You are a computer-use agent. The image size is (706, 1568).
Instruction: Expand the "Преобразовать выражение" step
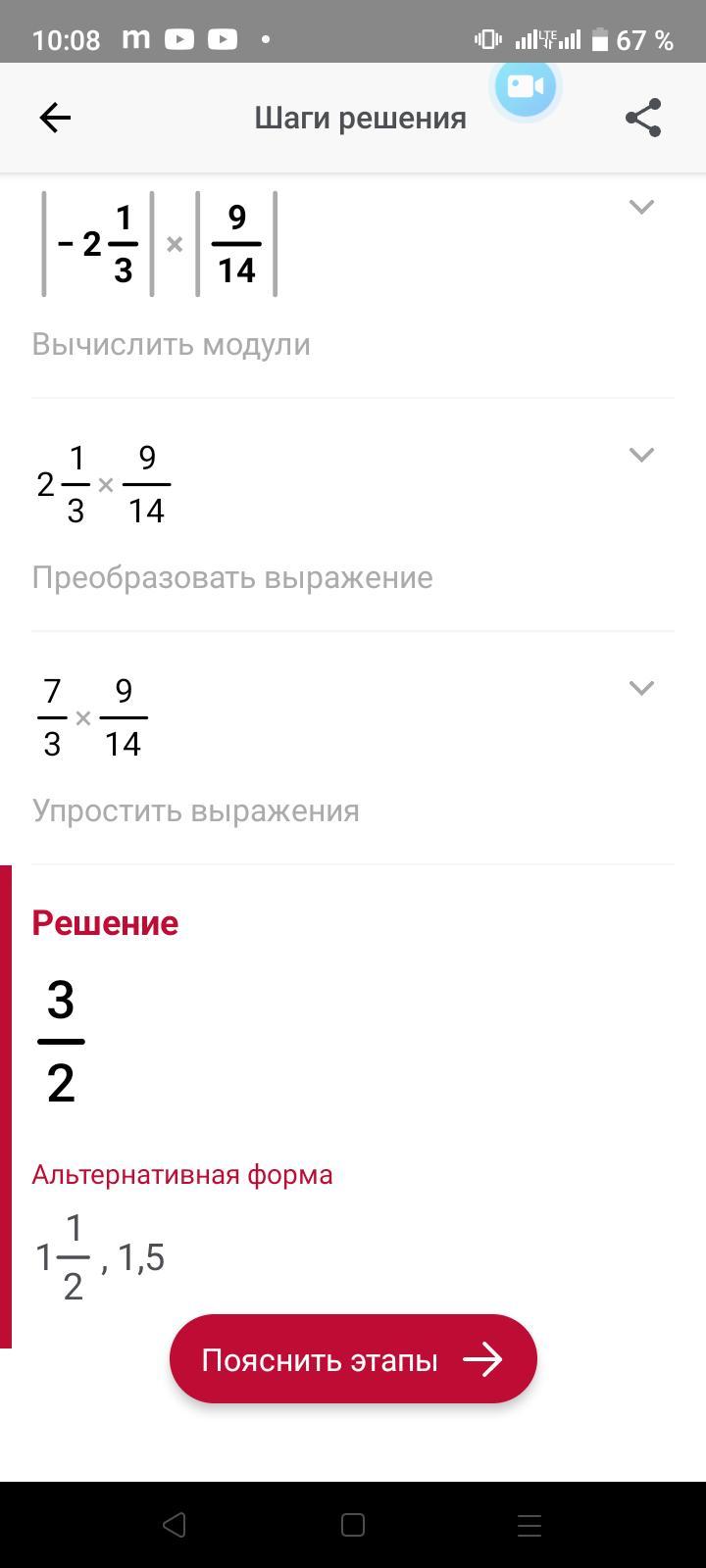(641, 455)
